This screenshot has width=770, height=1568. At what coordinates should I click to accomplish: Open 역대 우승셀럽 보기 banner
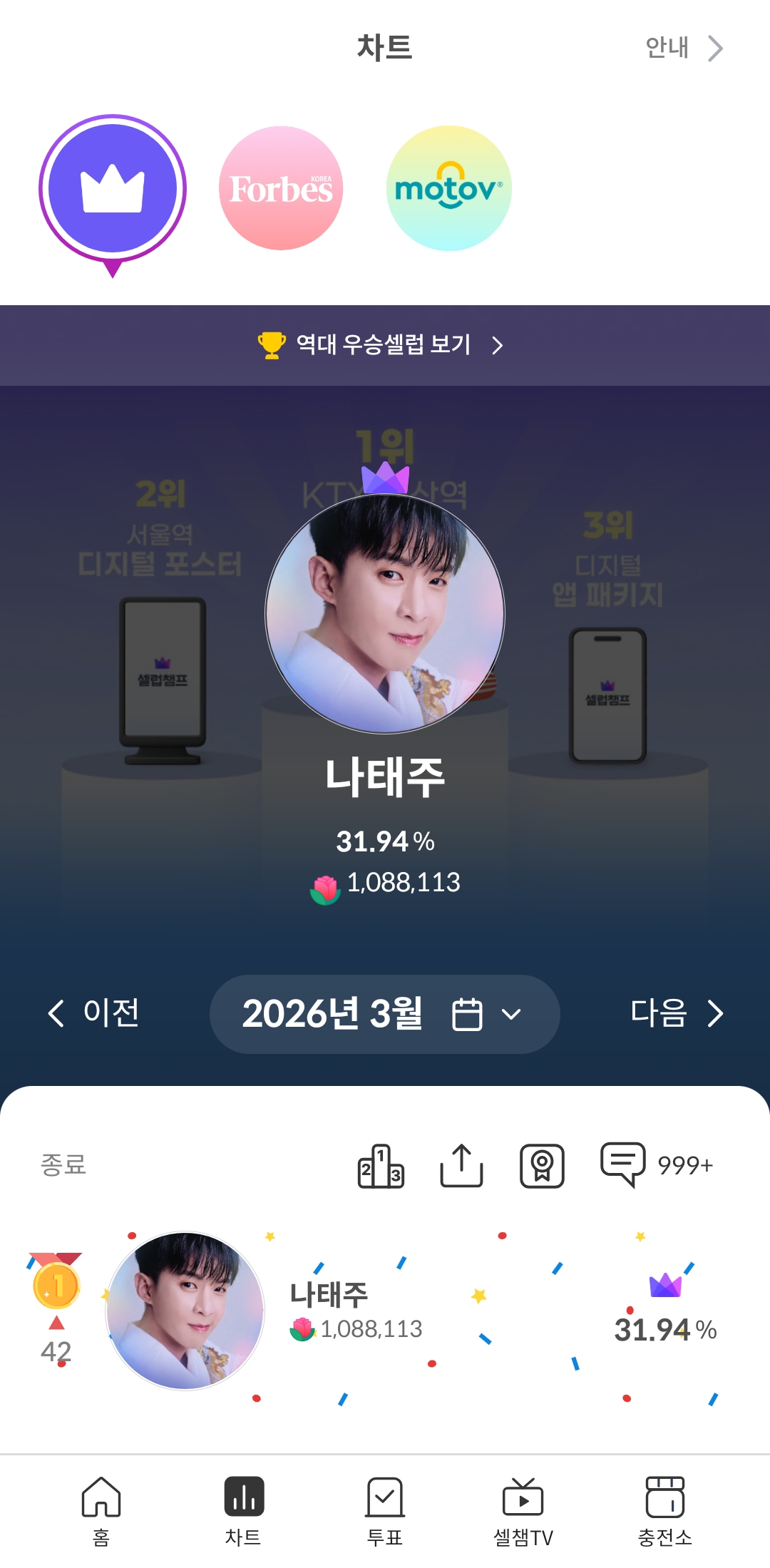pyautogui.click(x=385, y=345)
